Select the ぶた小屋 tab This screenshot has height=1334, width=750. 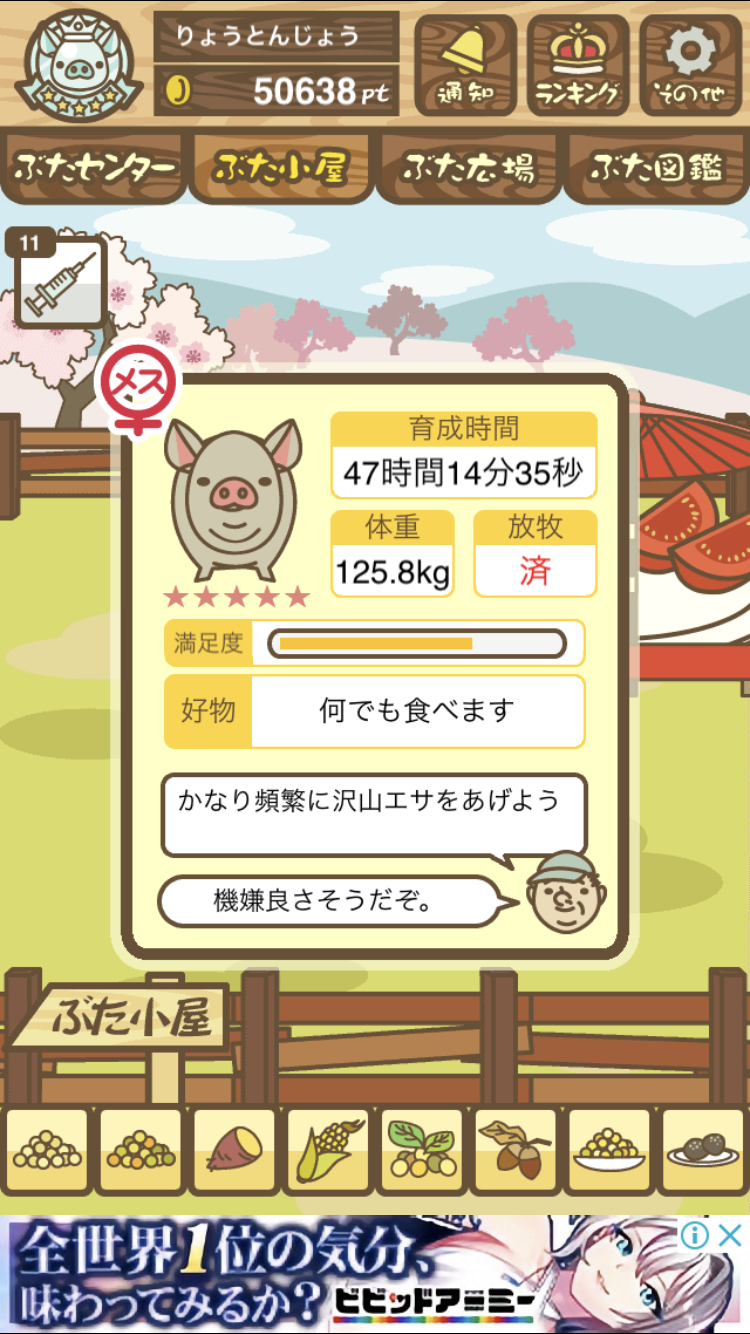(280, 166)
